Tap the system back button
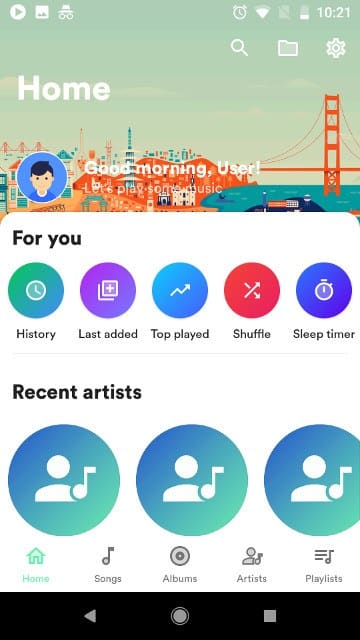The height and width of the screenshot is (640, 360). pyautogui.click(x=90, y=616)
